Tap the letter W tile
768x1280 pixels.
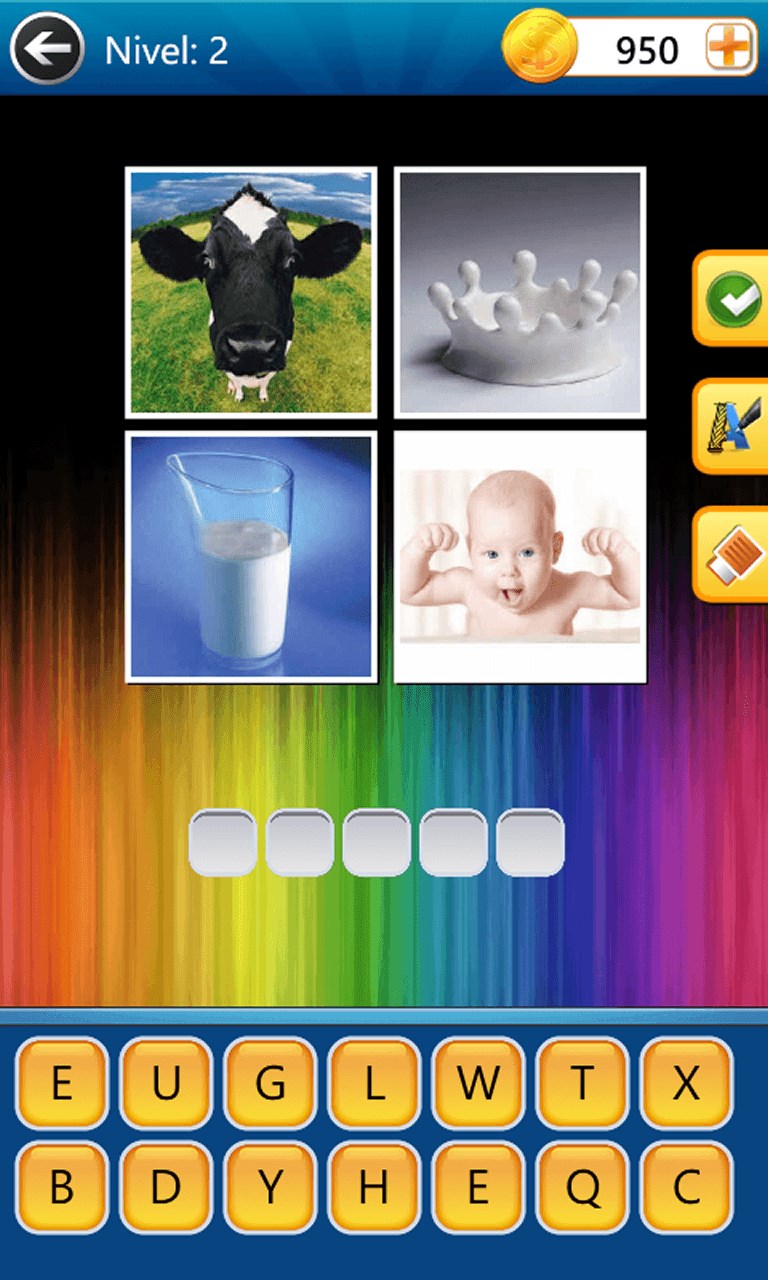pyautogui.click(x=478, y=1083)
